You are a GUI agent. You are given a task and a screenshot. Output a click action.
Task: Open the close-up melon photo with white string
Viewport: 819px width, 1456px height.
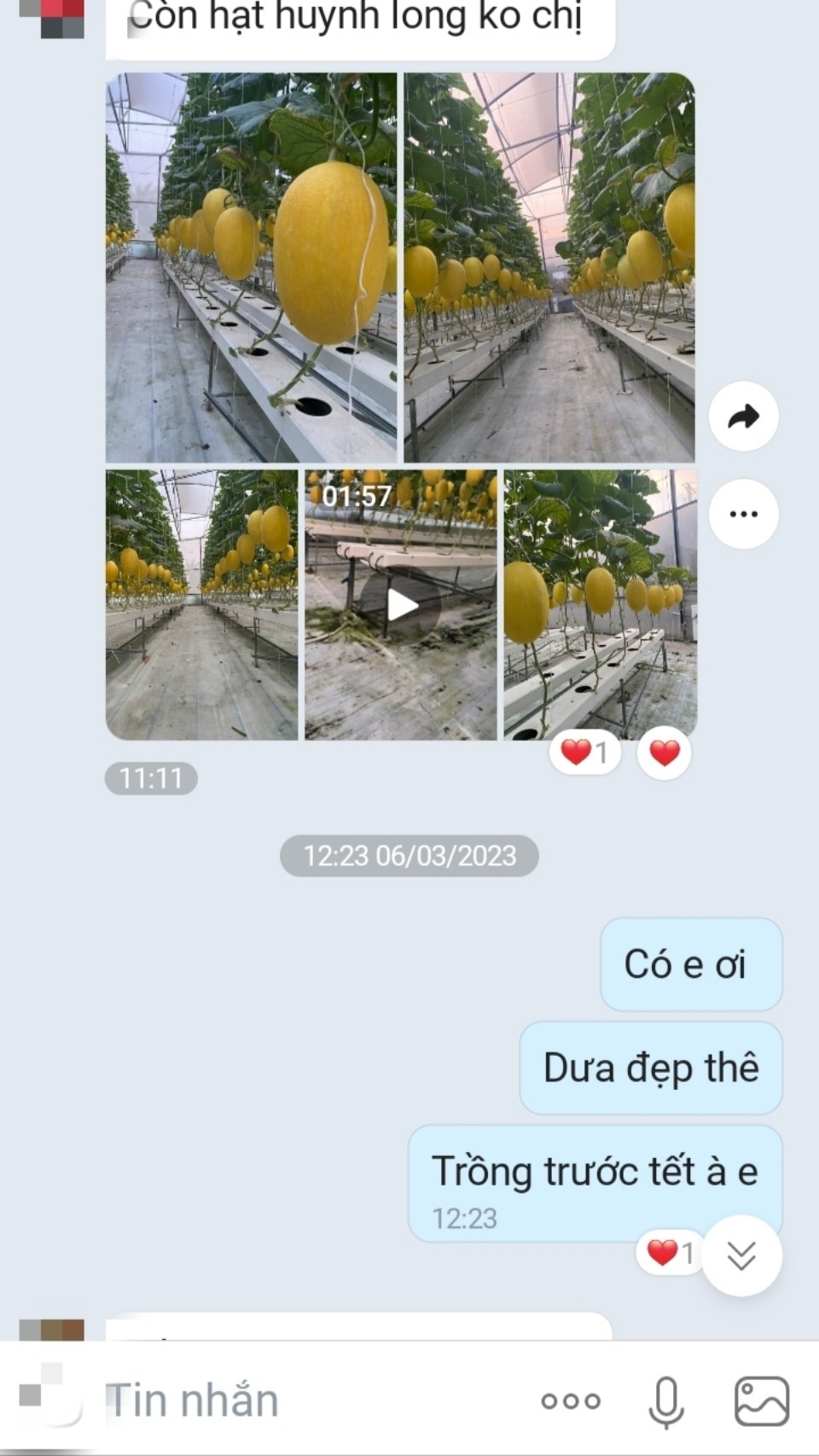tap(252, 267)
